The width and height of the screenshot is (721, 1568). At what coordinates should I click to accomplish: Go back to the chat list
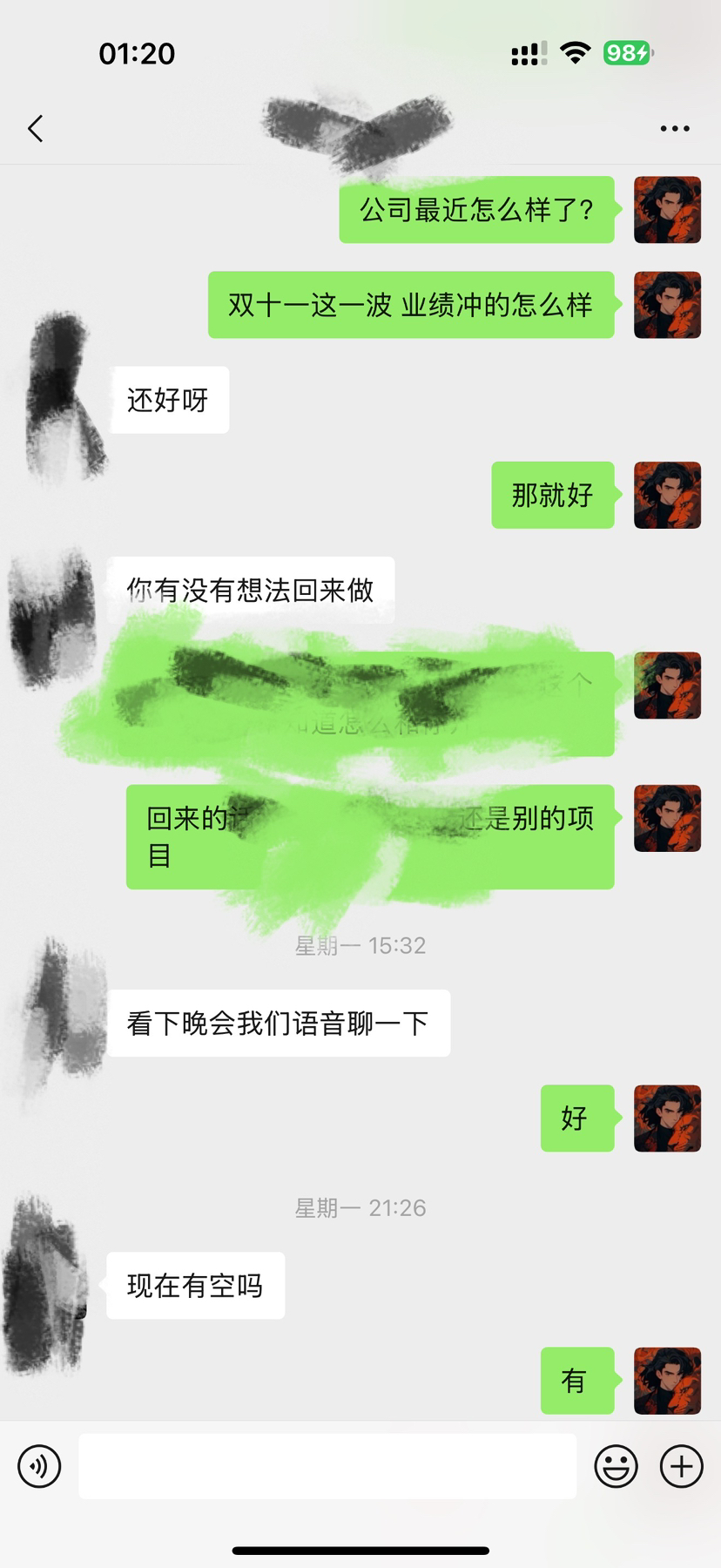coord(35,129)
